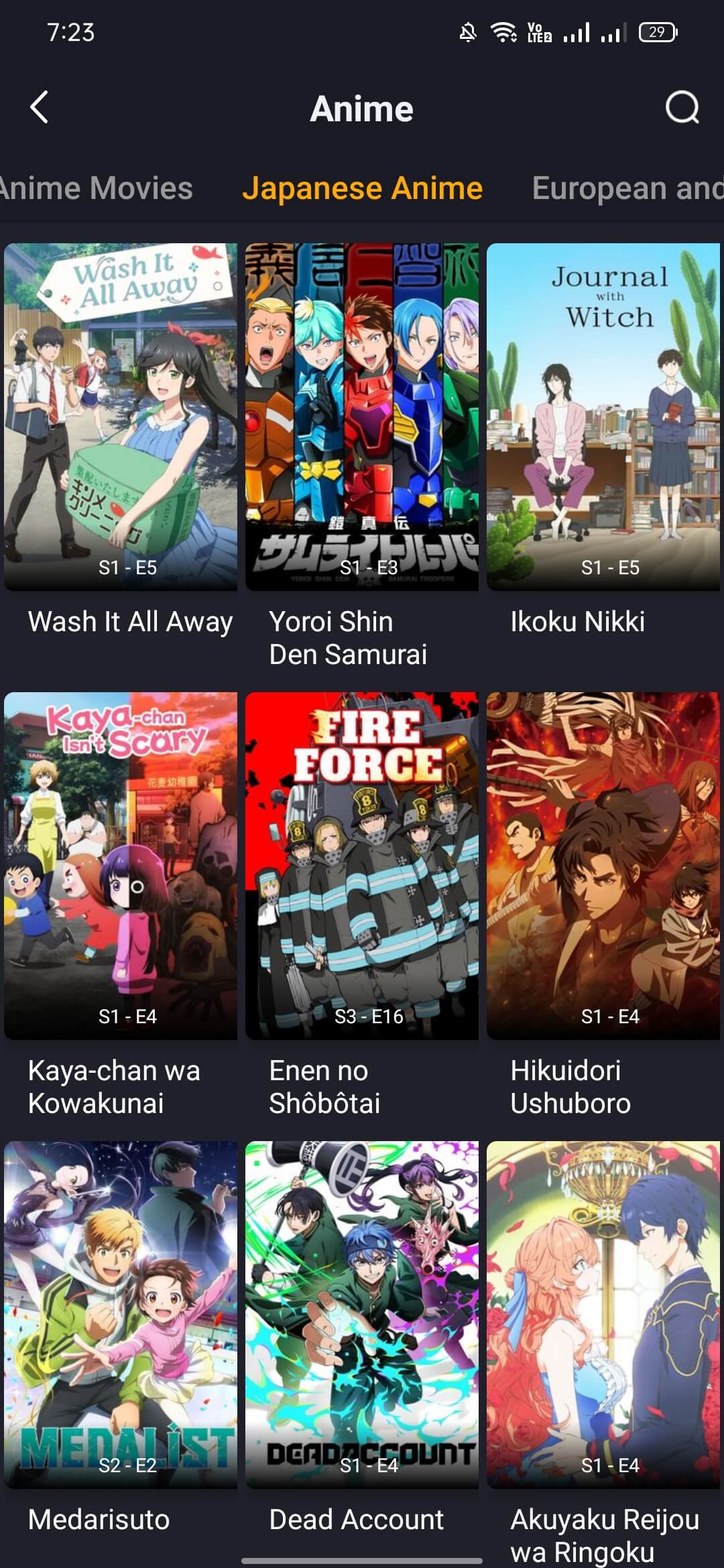The width and height of the screenshot is (724, 1568).
Task: Select the Japanese Anime tab
Action: [362, 188]
